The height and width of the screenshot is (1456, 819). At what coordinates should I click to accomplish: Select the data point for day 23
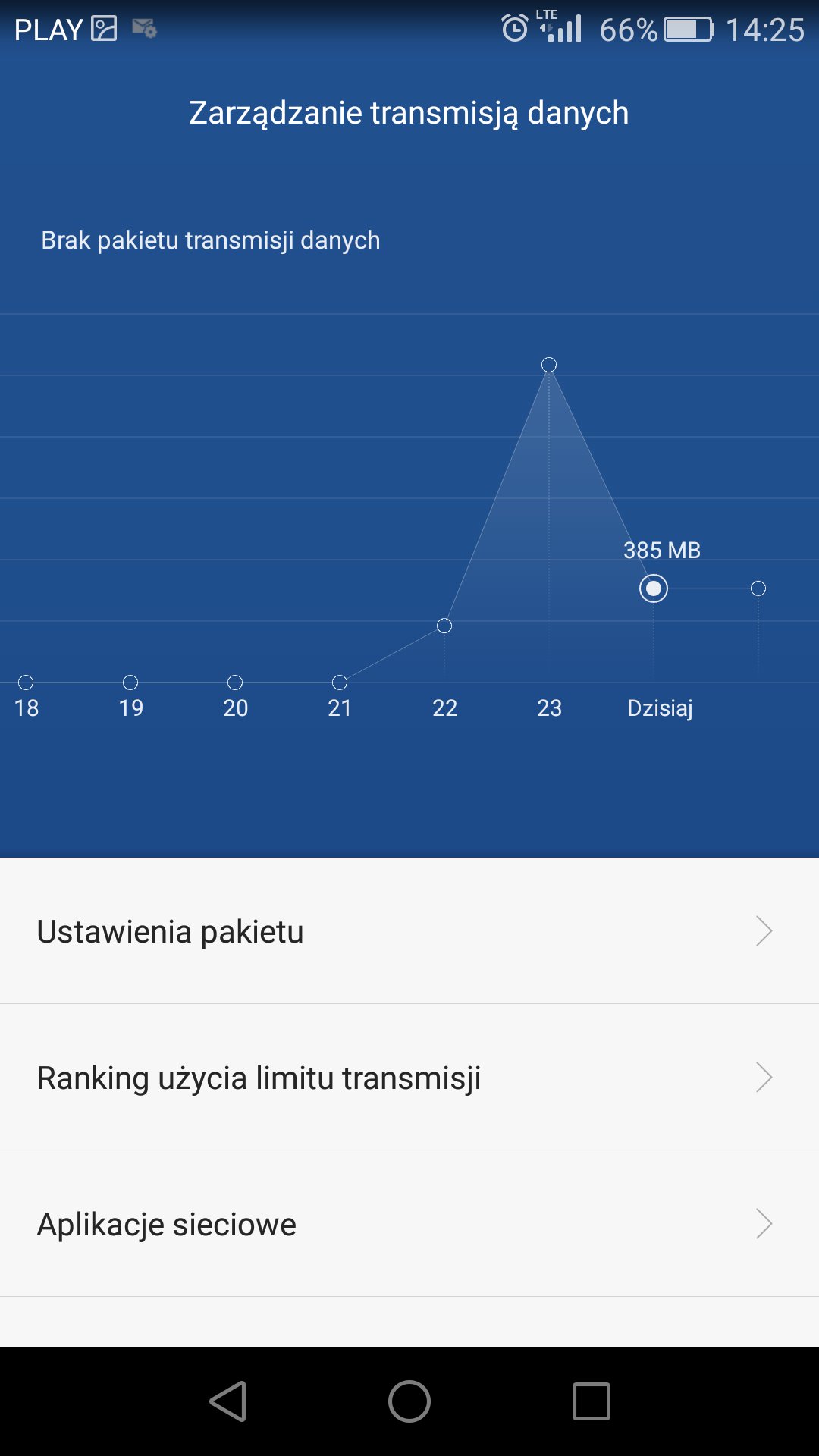click(549, 366)
